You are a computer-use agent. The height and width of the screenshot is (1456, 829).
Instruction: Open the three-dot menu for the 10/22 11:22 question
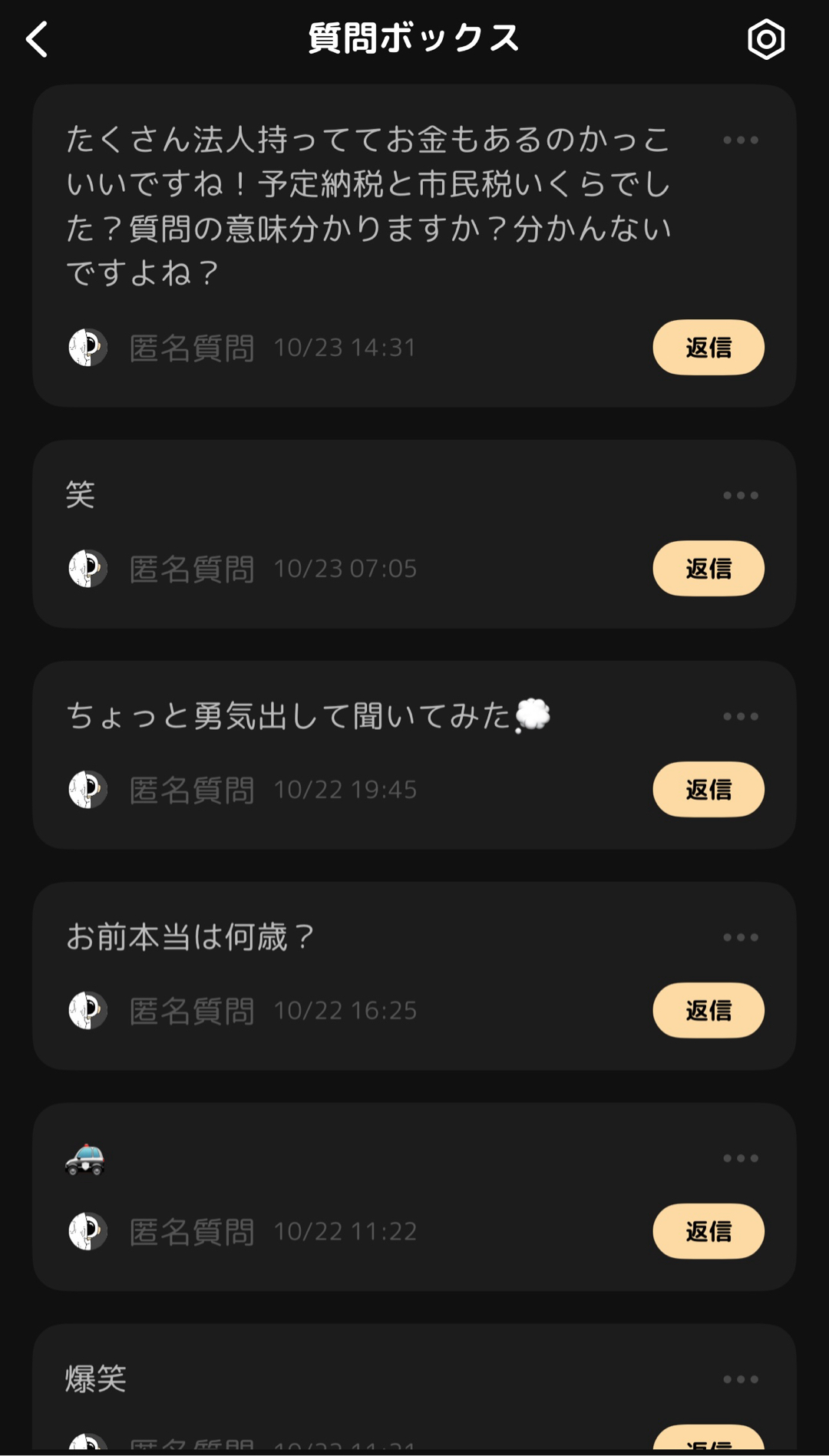click(741, 1158)
